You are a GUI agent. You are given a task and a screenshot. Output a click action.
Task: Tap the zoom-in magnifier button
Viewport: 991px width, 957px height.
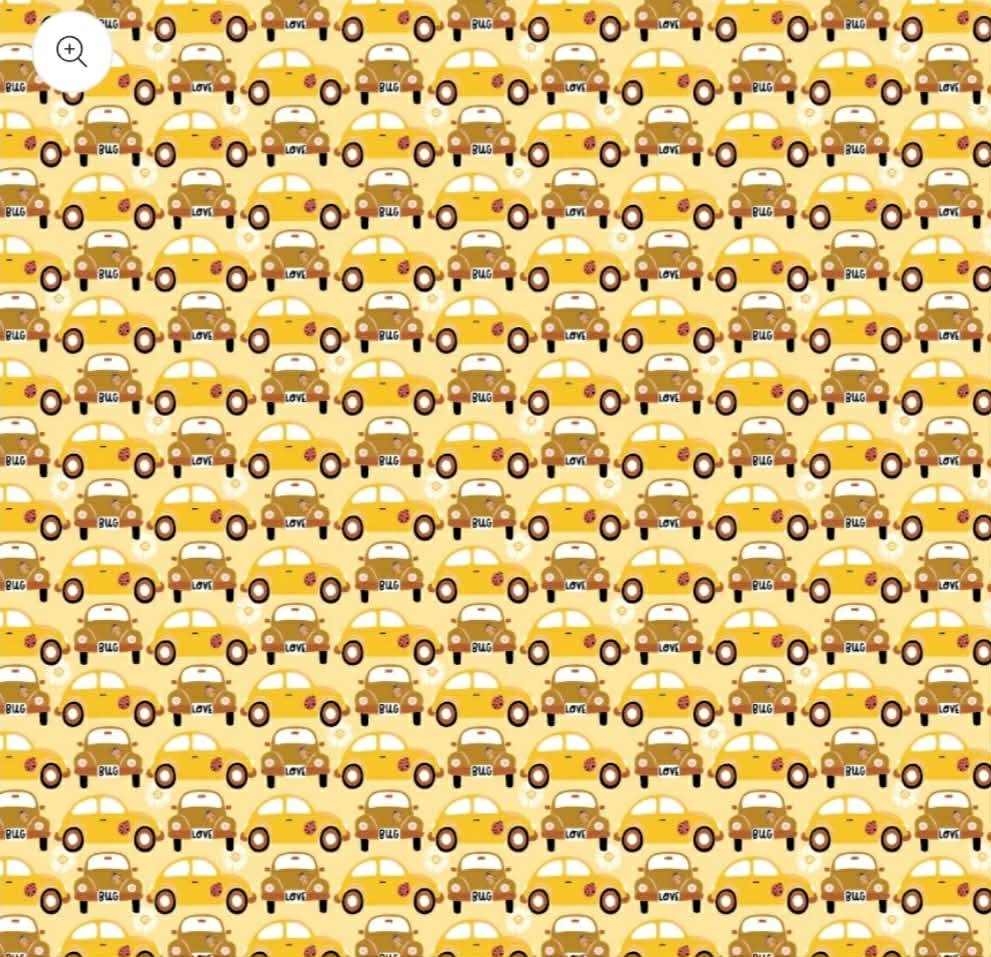(72, 52)
